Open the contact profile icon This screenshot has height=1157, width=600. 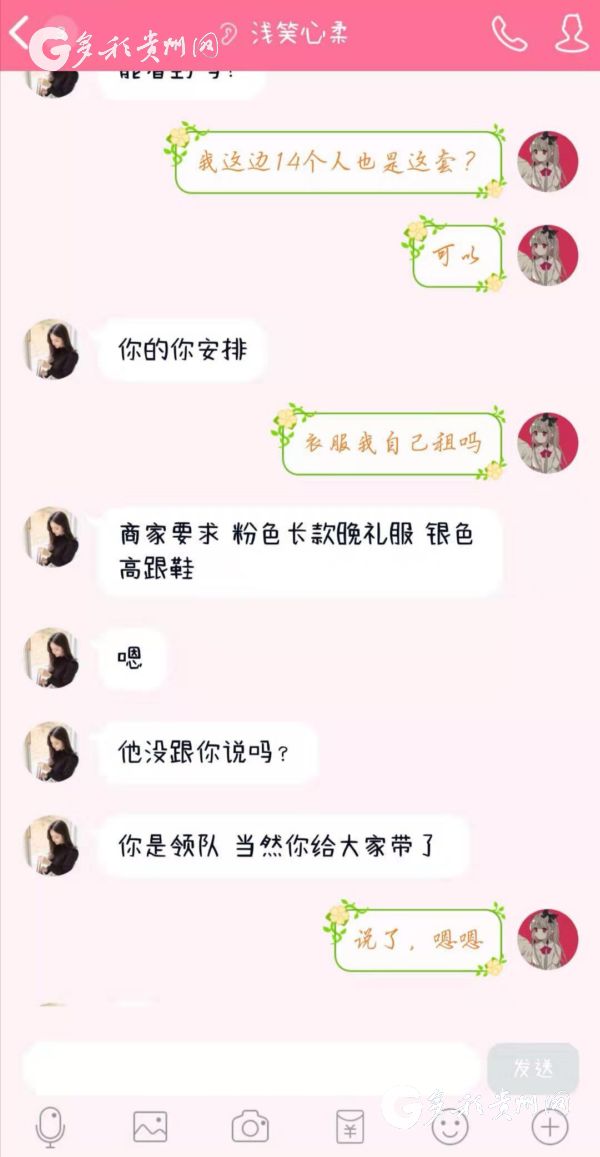click(x=572, y=34)
